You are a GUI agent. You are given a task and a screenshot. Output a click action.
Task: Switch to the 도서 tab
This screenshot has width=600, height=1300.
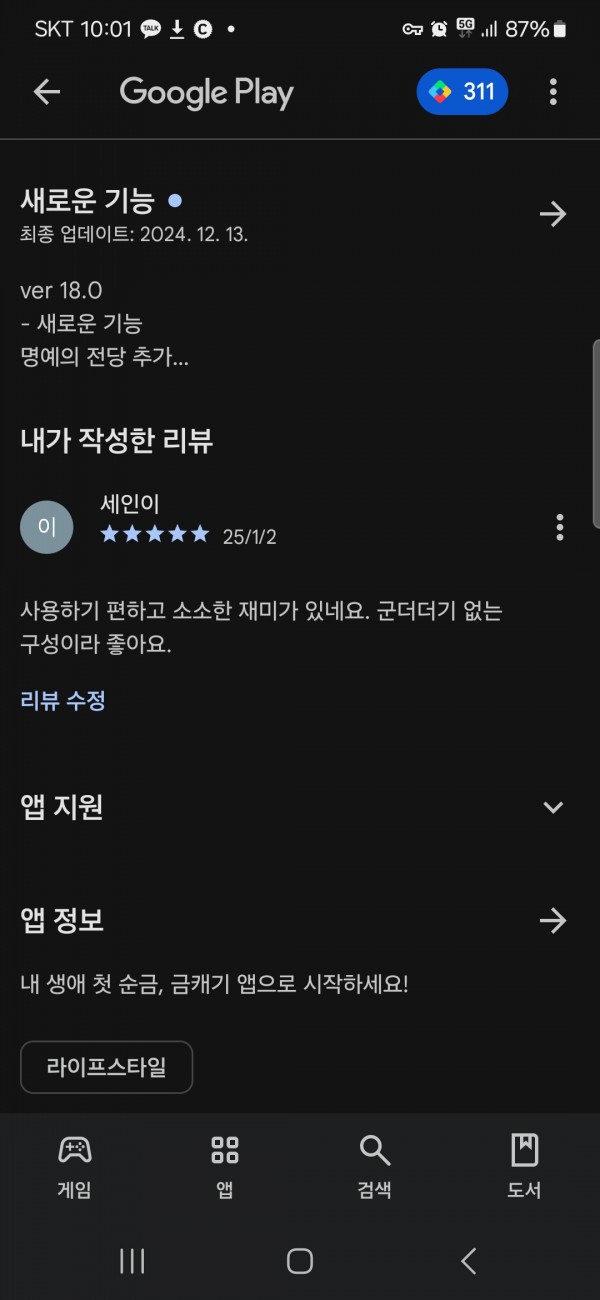pos(525,1166)
